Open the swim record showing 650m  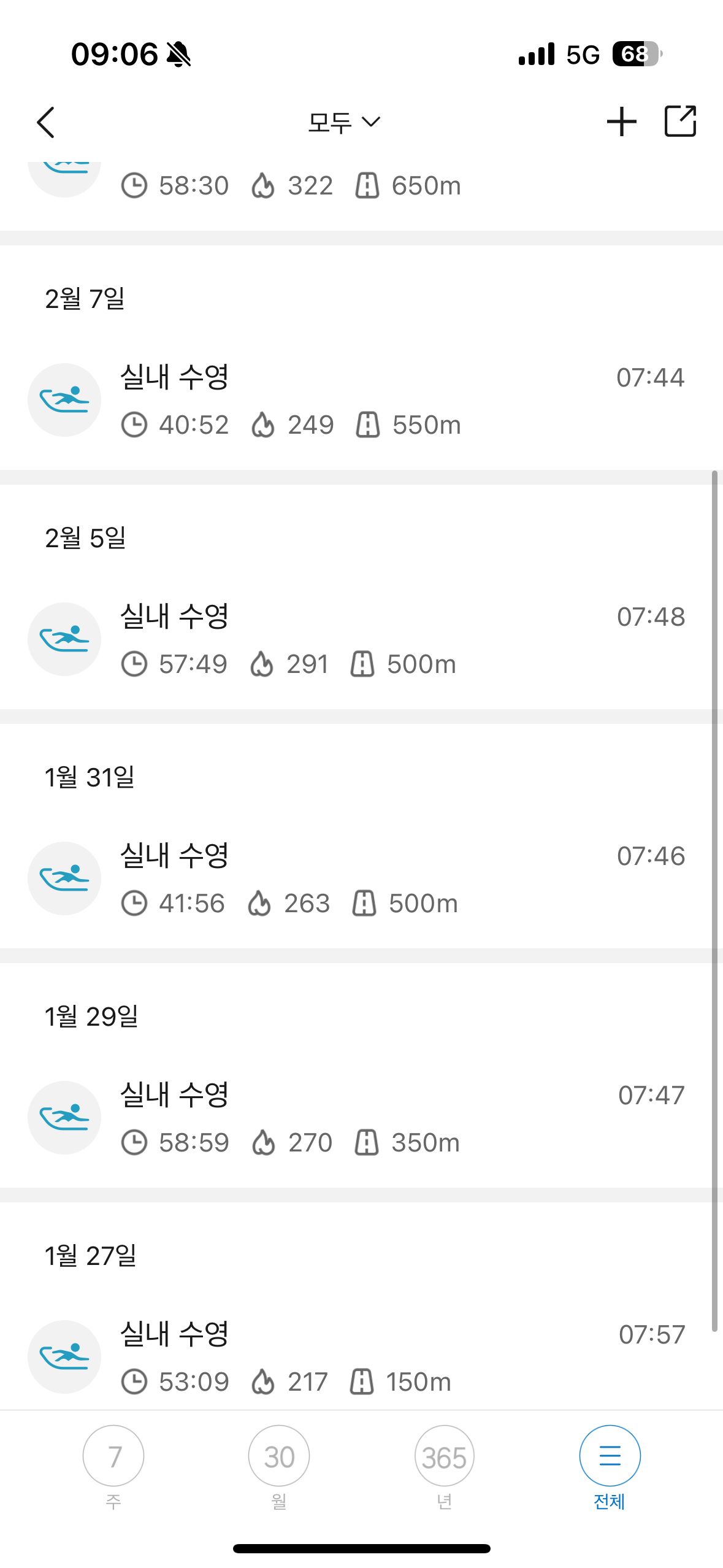pos(356,185)
